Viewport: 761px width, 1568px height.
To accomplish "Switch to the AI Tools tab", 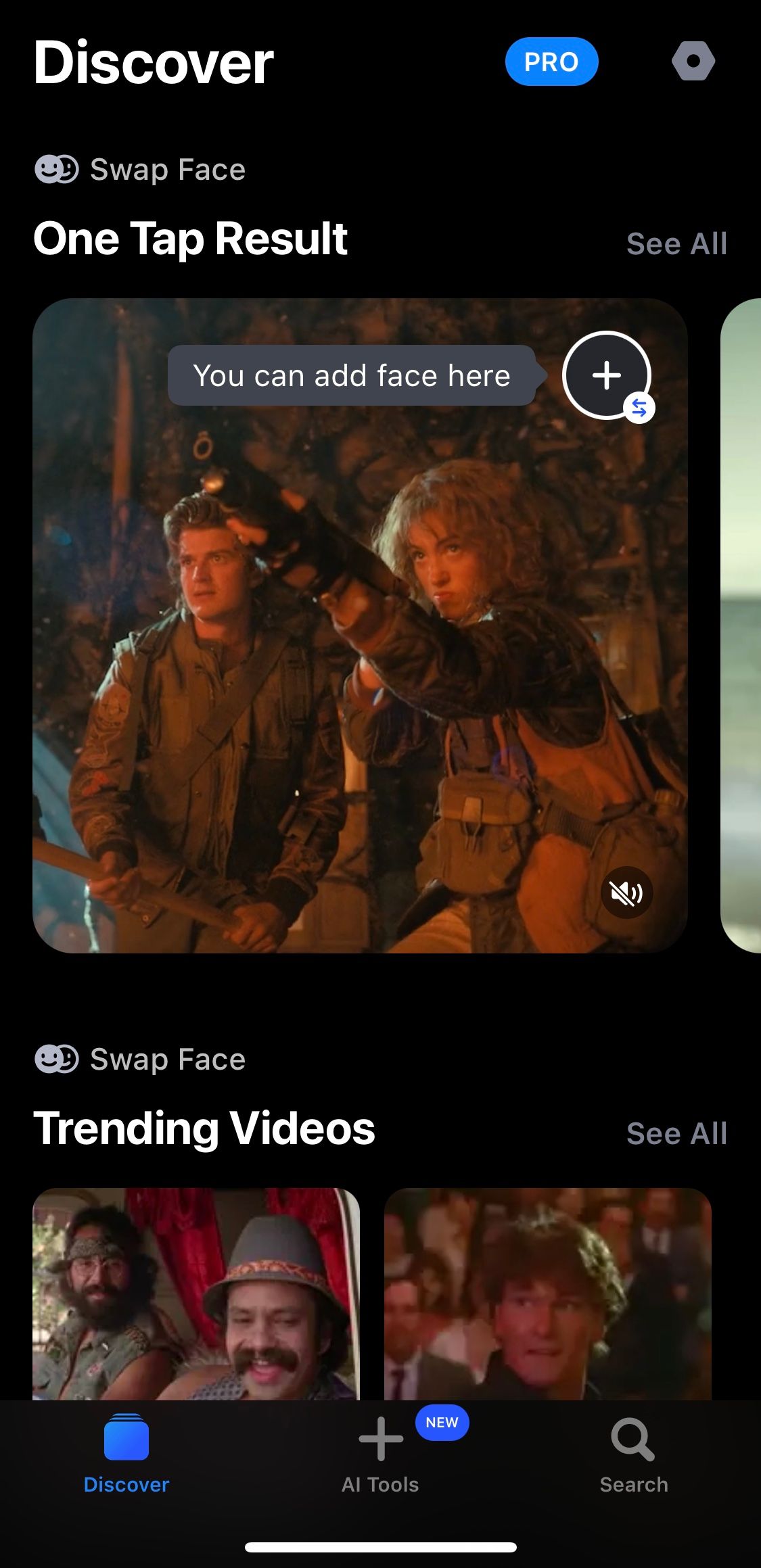I will (380, 1455).
